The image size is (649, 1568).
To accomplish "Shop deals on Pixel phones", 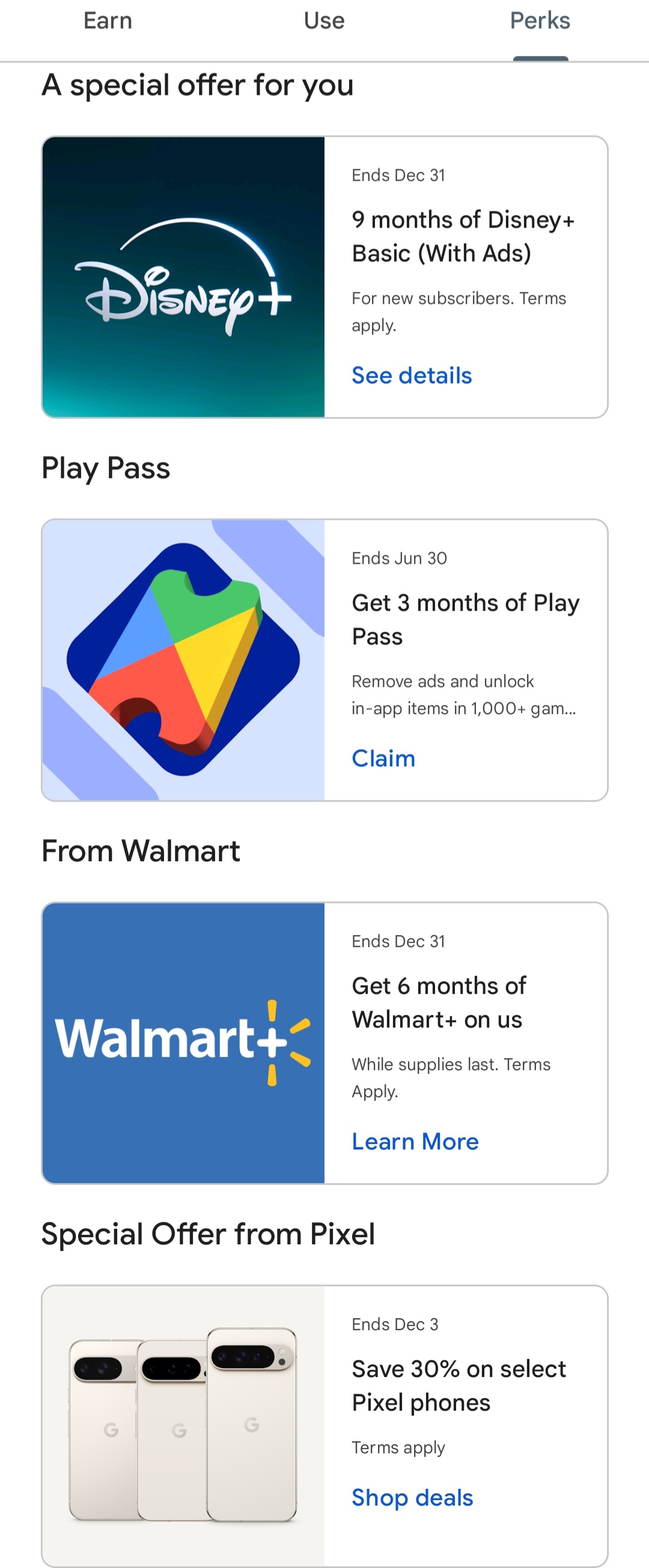I will 412,1497.
